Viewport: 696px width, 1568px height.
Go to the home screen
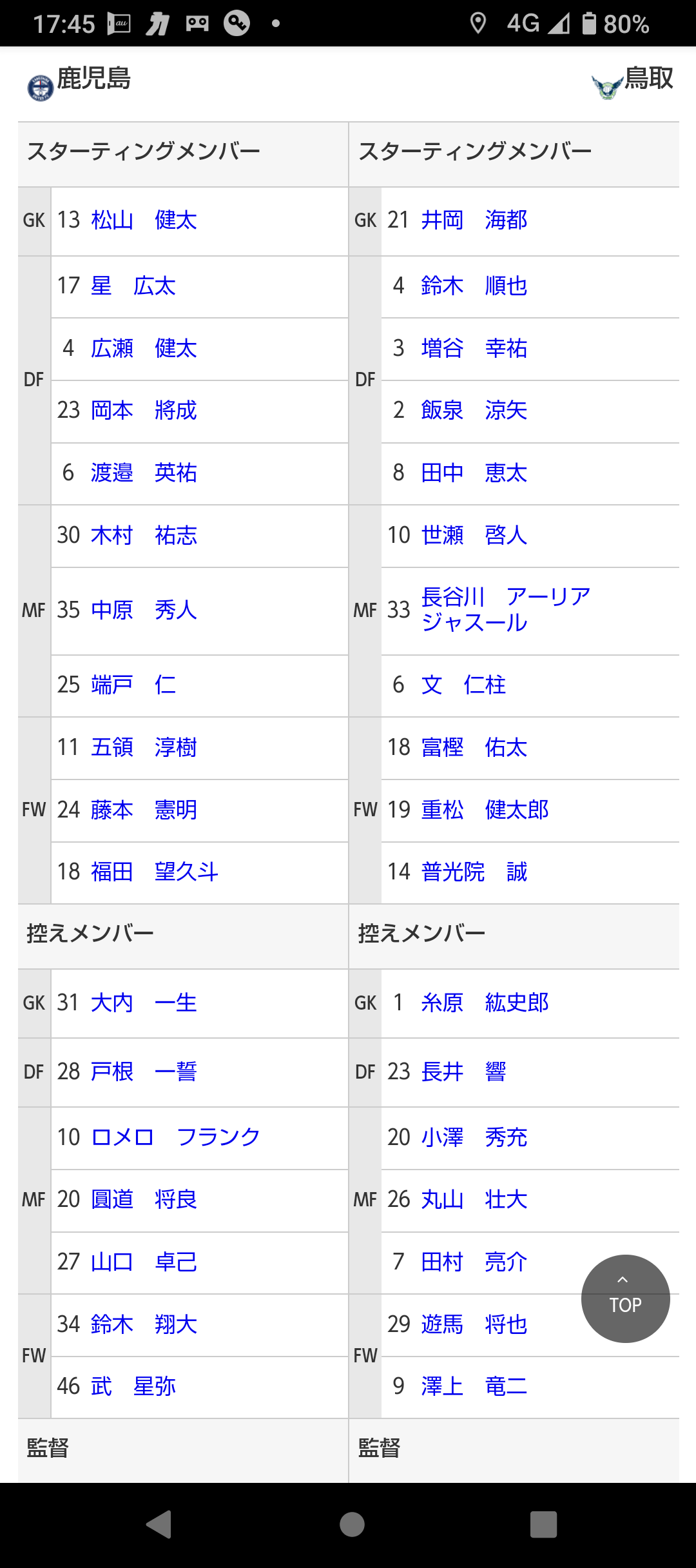(x=352, y=1525)
